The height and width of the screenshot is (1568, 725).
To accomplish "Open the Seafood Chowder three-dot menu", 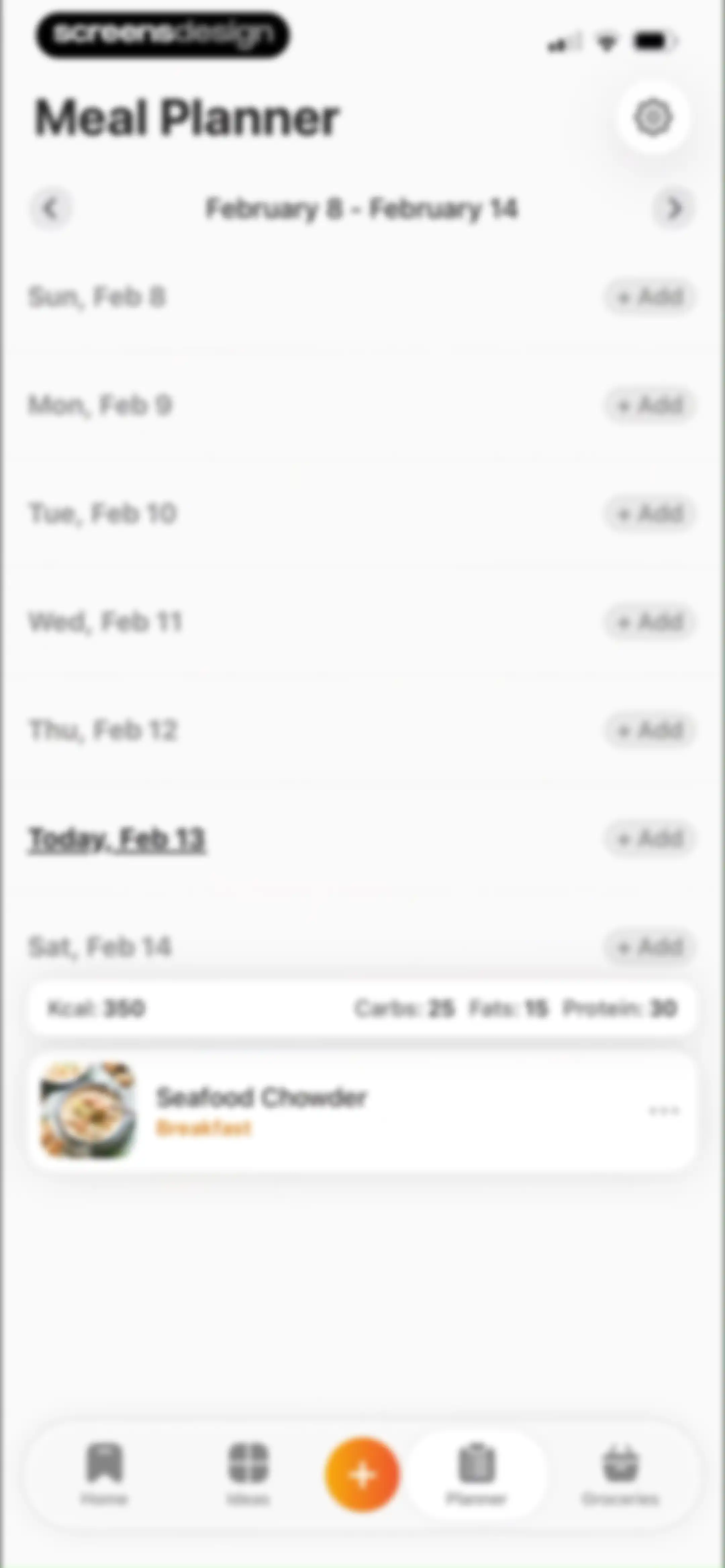I will click(664, 1111).
